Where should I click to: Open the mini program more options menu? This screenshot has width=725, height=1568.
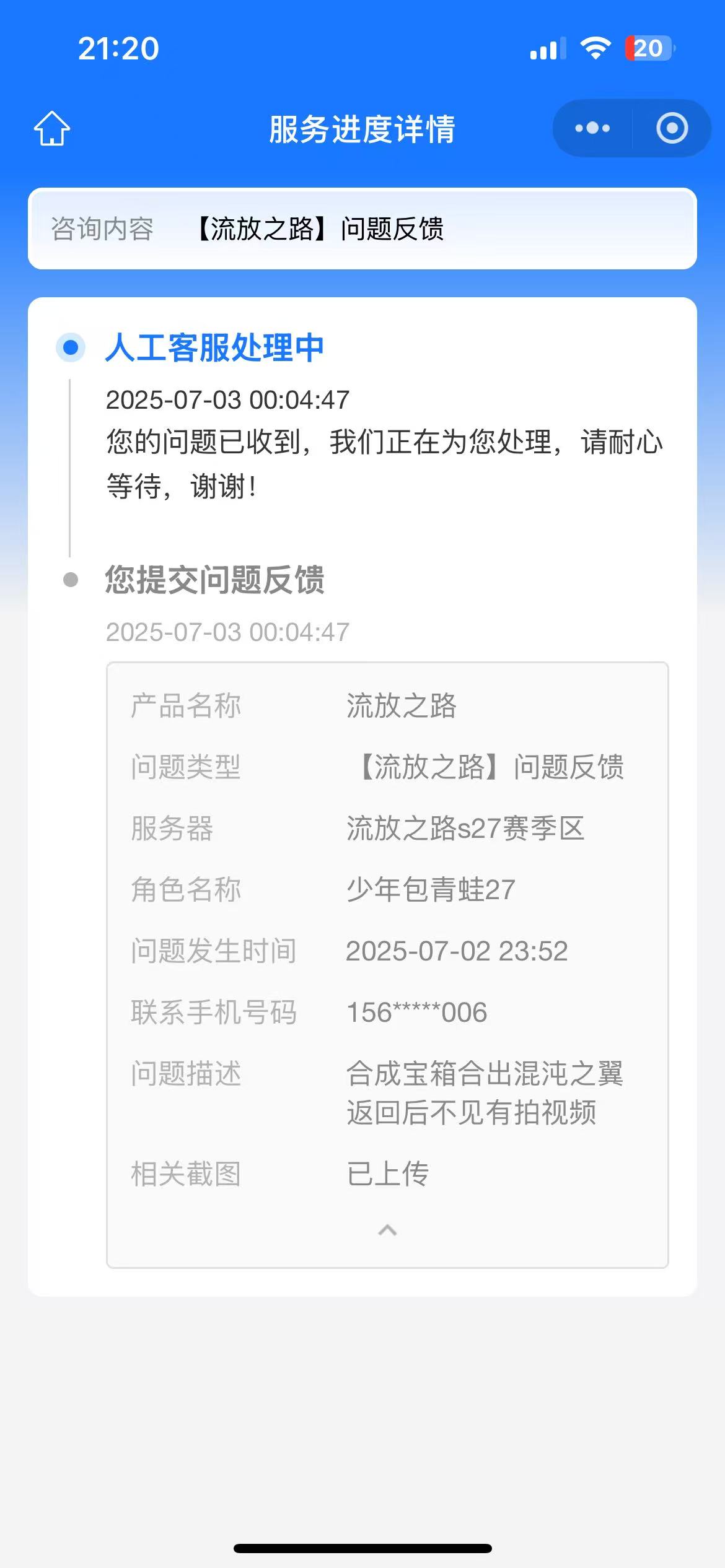(x=592, y=128)
